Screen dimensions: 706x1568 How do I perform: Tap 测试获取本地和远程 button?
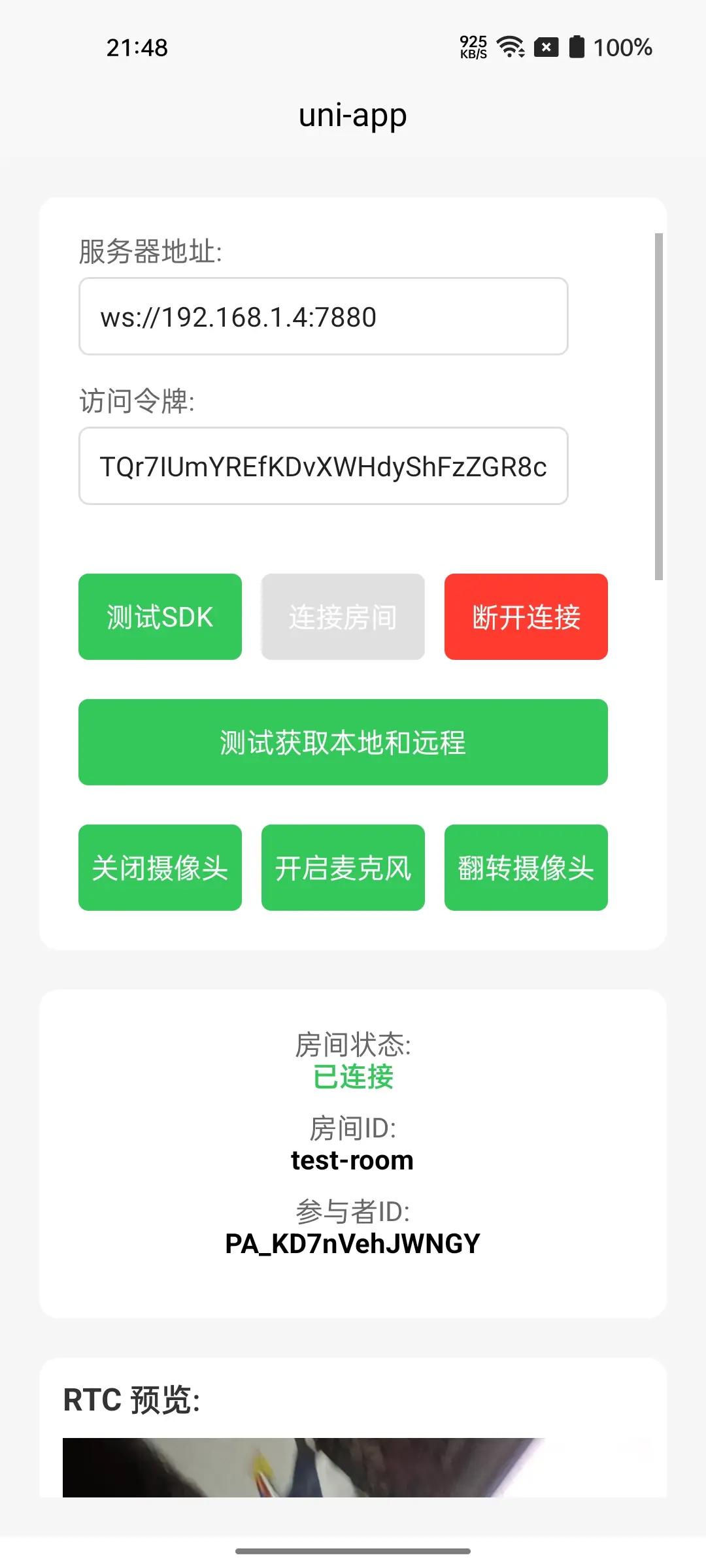pos(343,742)
